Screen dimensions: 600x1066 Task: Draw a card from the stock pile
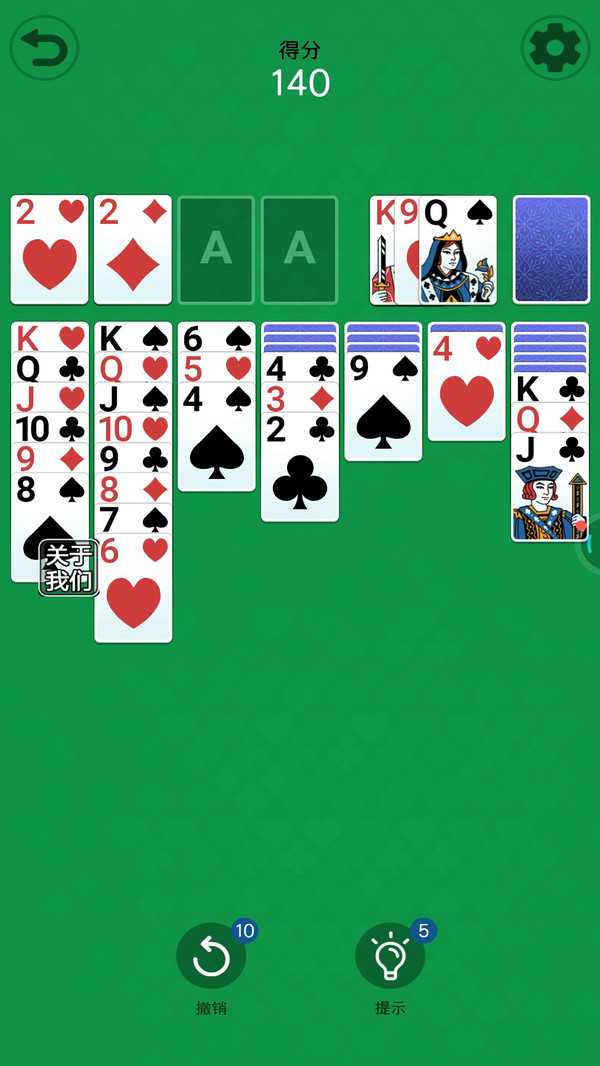(551, 250)
